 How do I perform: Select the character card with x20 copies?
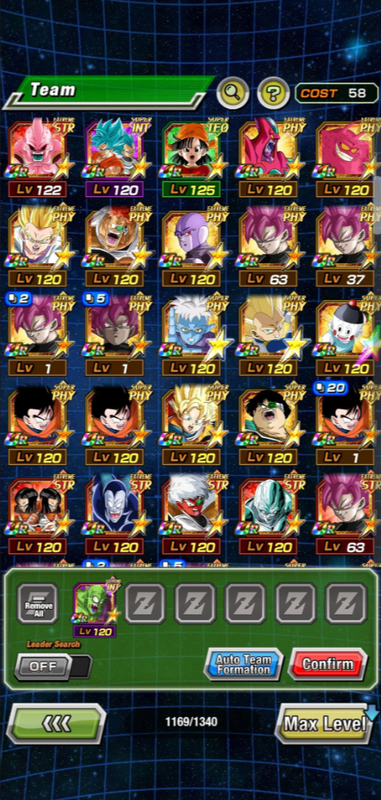346,423
